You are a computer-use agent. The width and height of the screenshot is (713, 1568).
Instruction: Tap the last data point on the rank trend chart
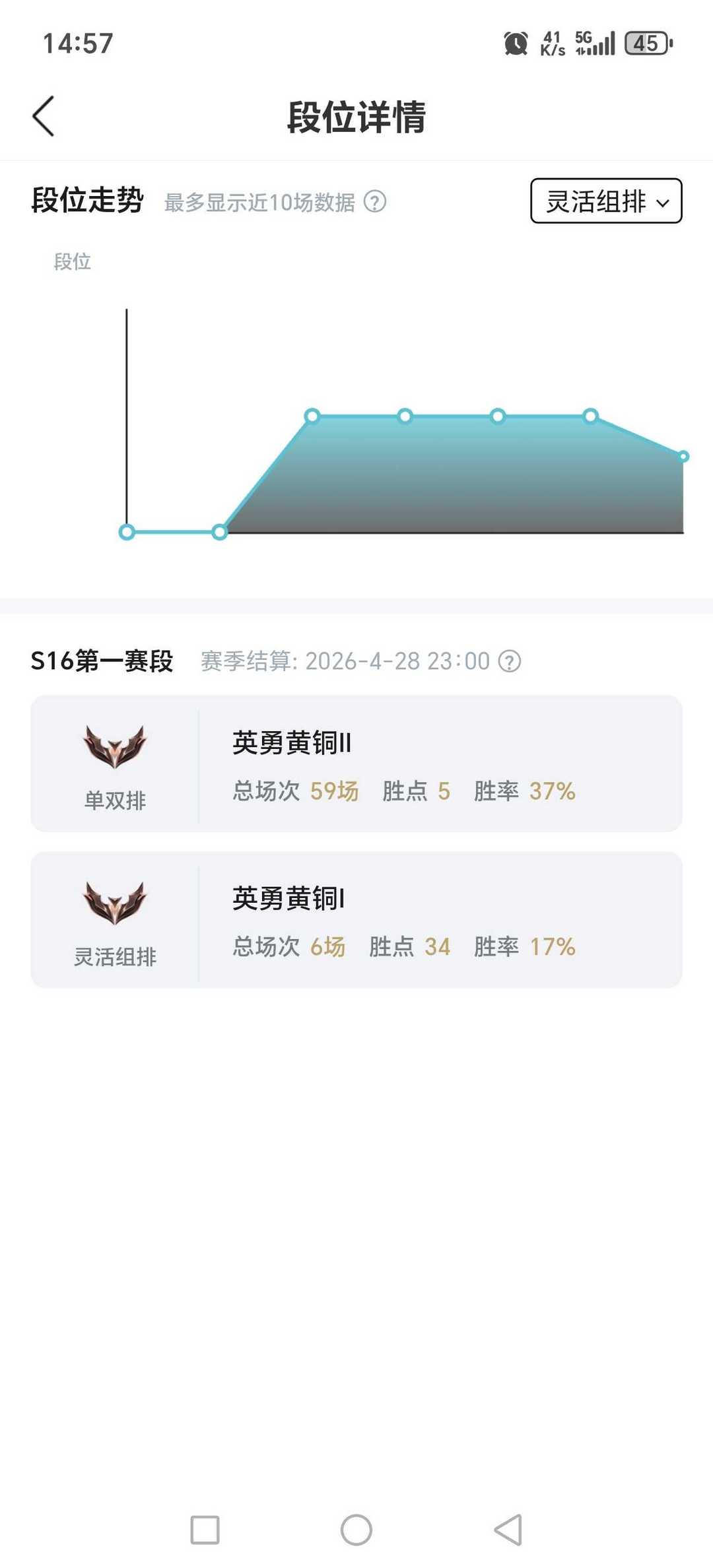tap(685, 454)
